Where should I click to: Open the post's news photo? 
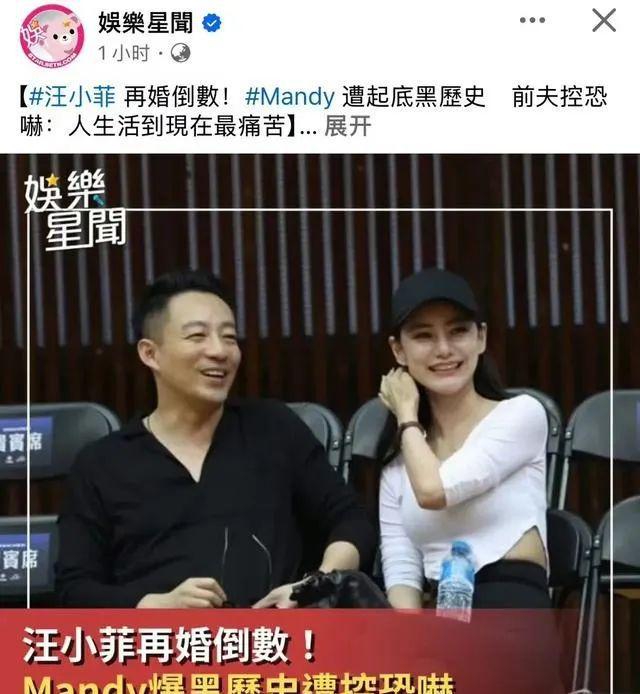[320, 420]
